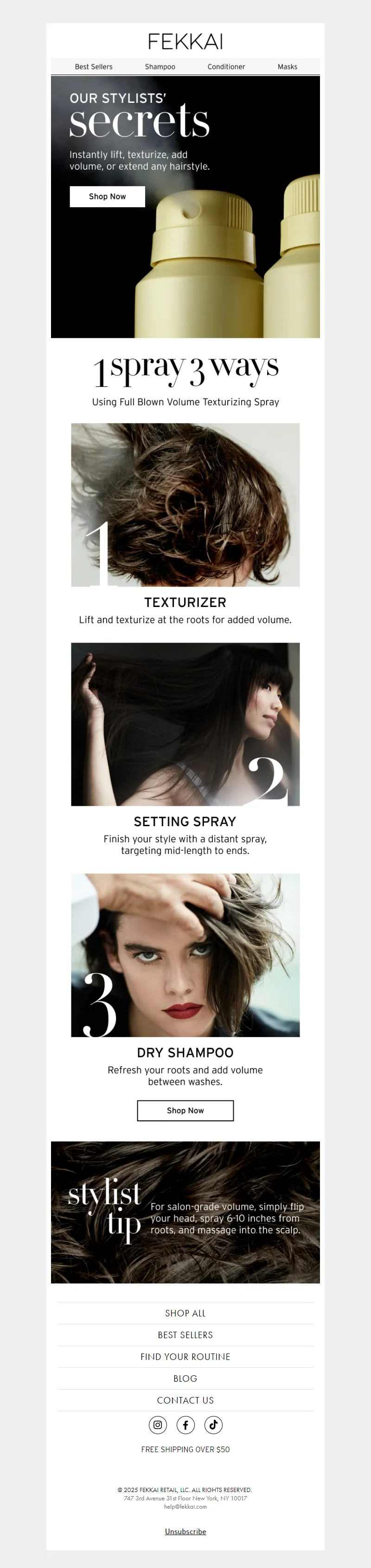This screenshot has height=1568, width=371.
Task: Open the SHOP ALL footer link
Action: pos(185,1313)
